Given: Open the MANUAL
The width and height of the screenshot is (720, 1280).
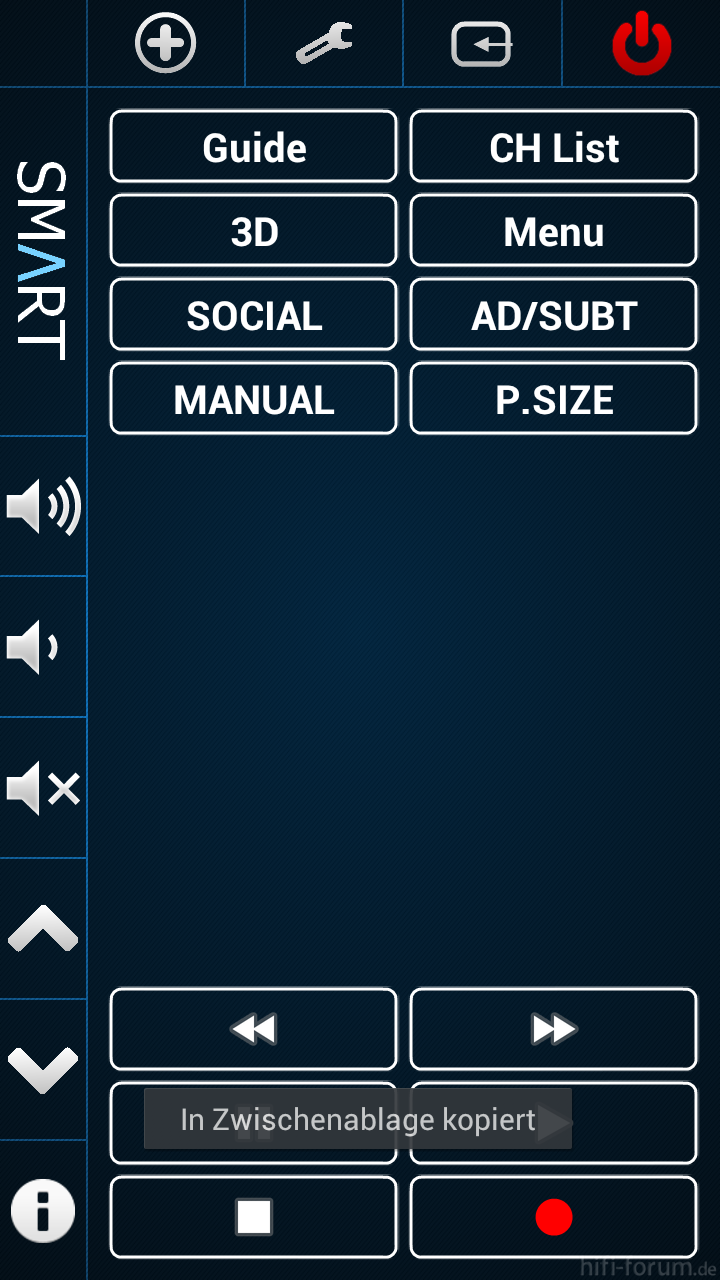Looking at the screenshot, I should pos(253,399).
